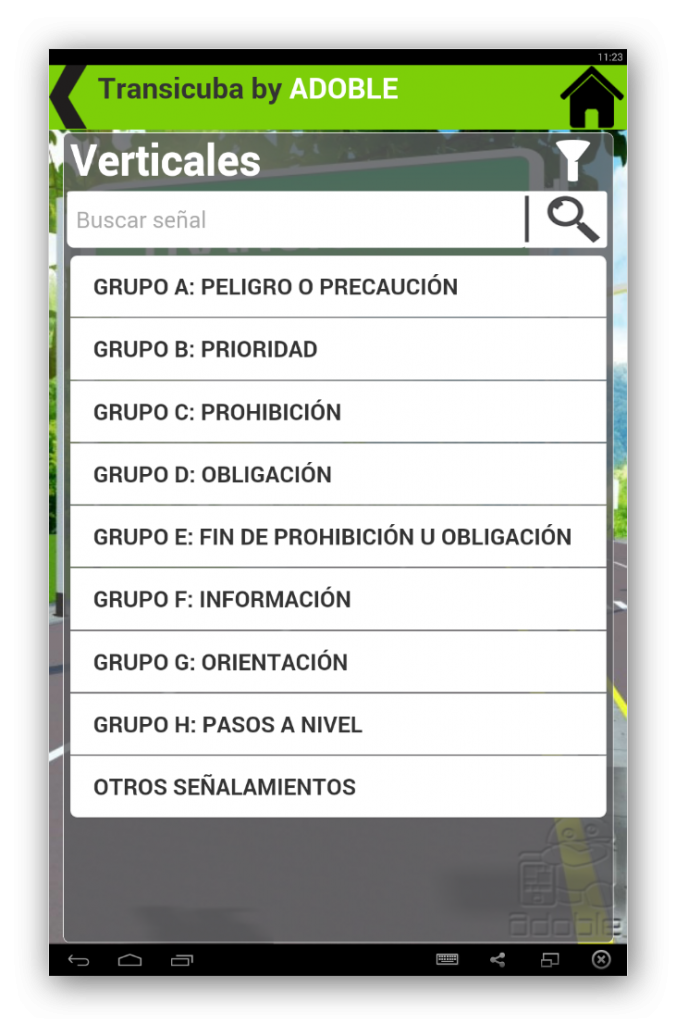Focus the Buscar señal search field
The width and height of the screenshot is (676, 1024).
coord(295,220)
